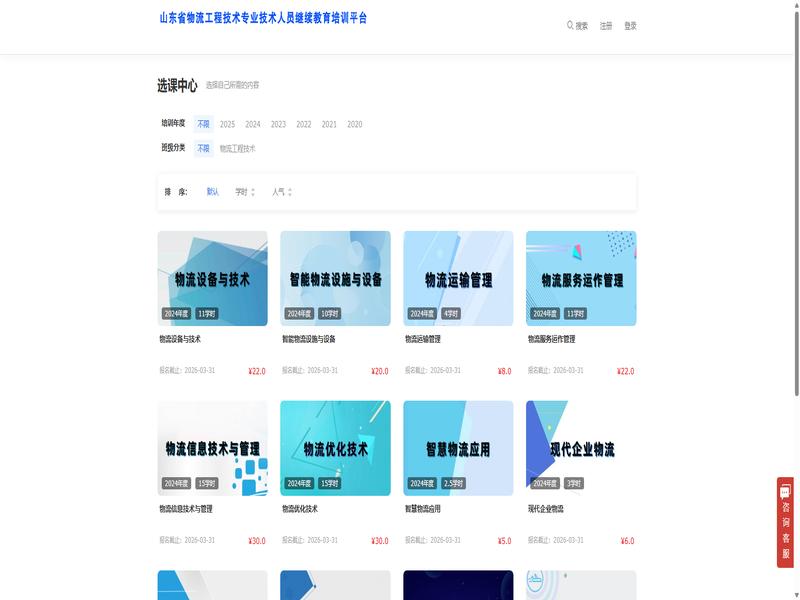Screen dimensions: 800x600
Task: Sort courses by 人气
Action: tap(281, 191)
